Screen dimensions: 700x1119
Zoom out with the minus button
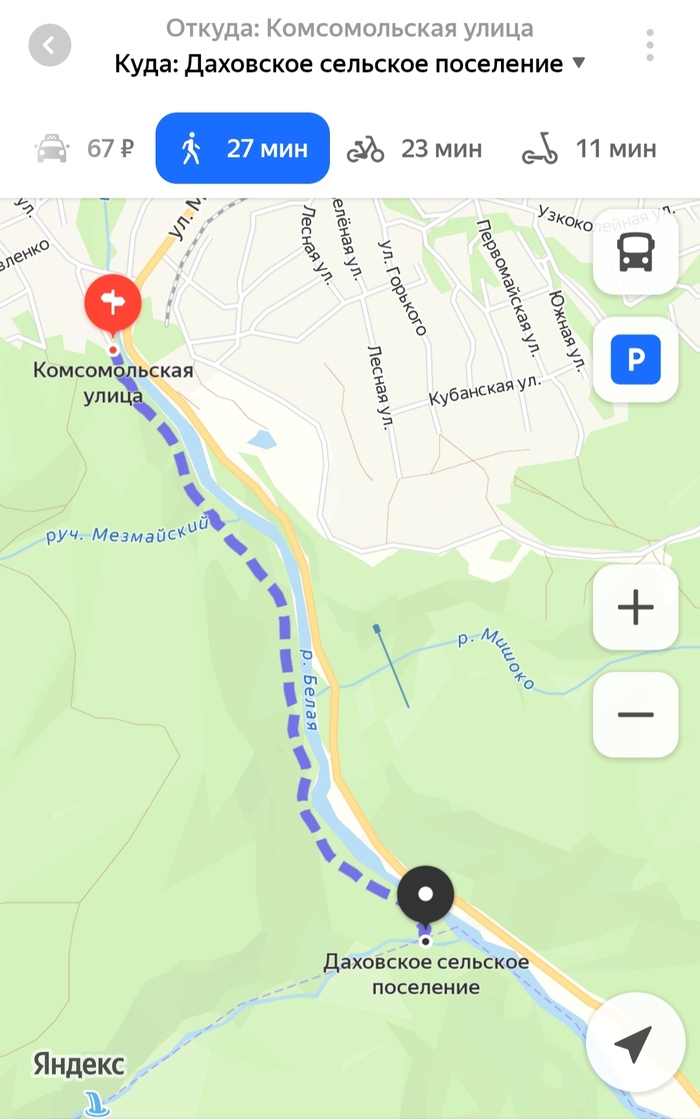point(636,714)
